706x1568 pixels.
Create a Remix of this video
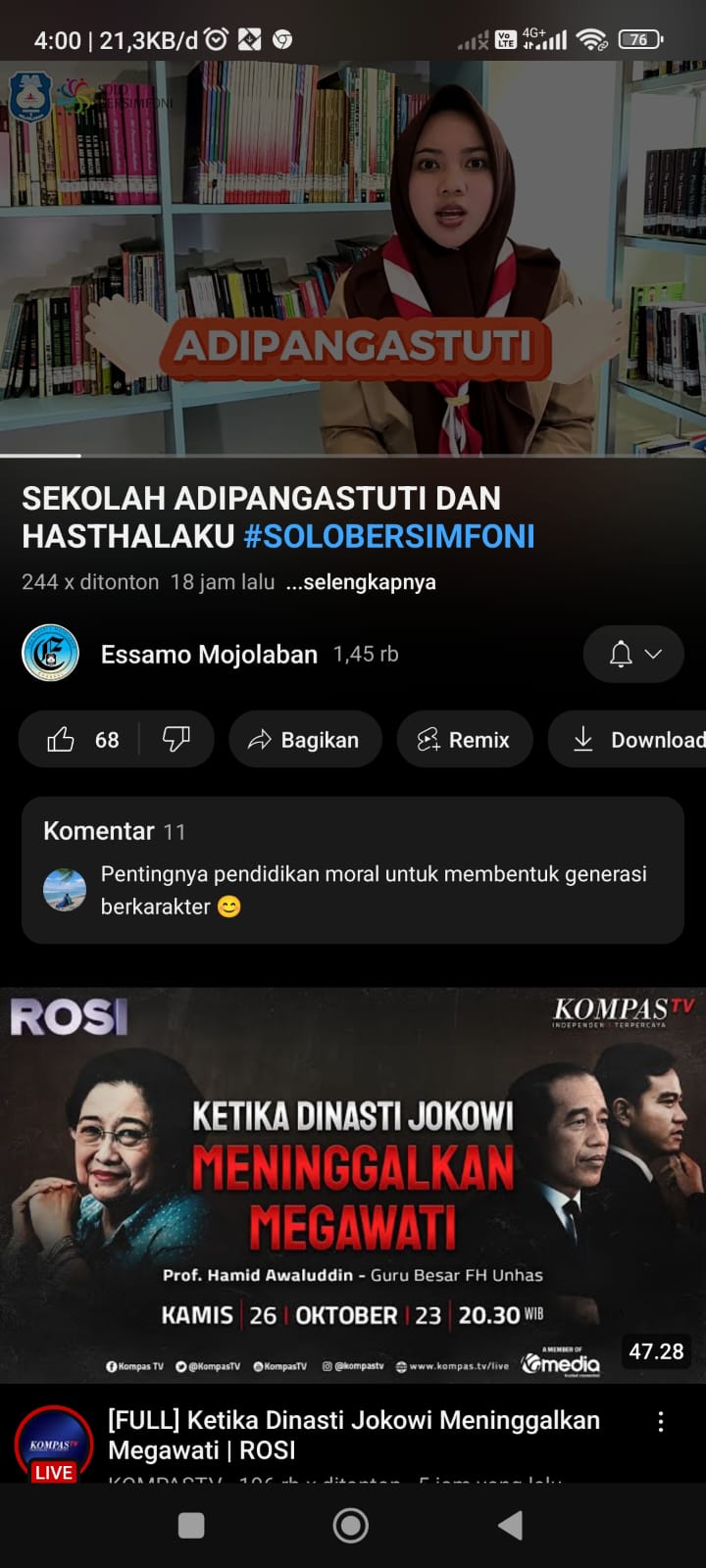[464, 740]
